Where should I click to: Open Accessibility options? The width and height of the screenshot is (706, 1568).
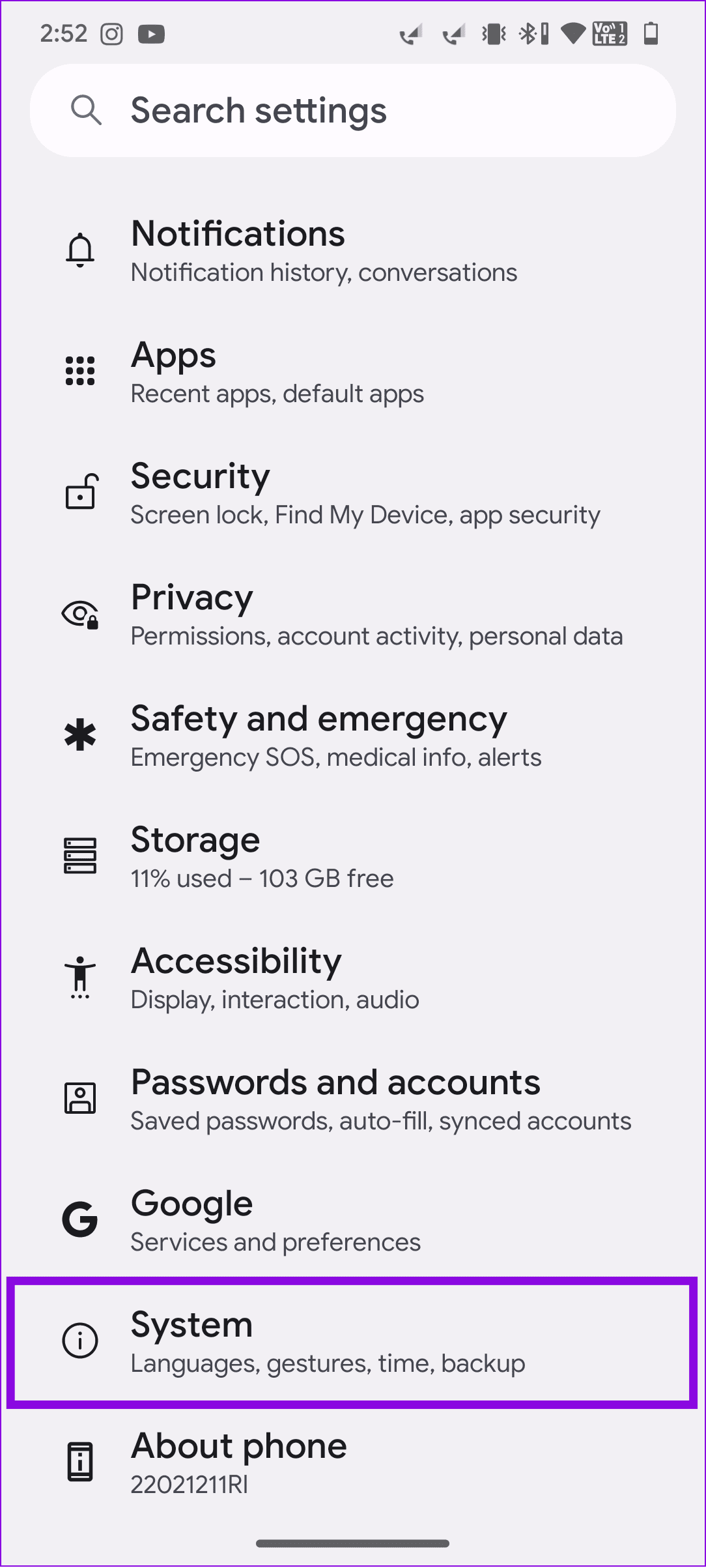[352, 978]
